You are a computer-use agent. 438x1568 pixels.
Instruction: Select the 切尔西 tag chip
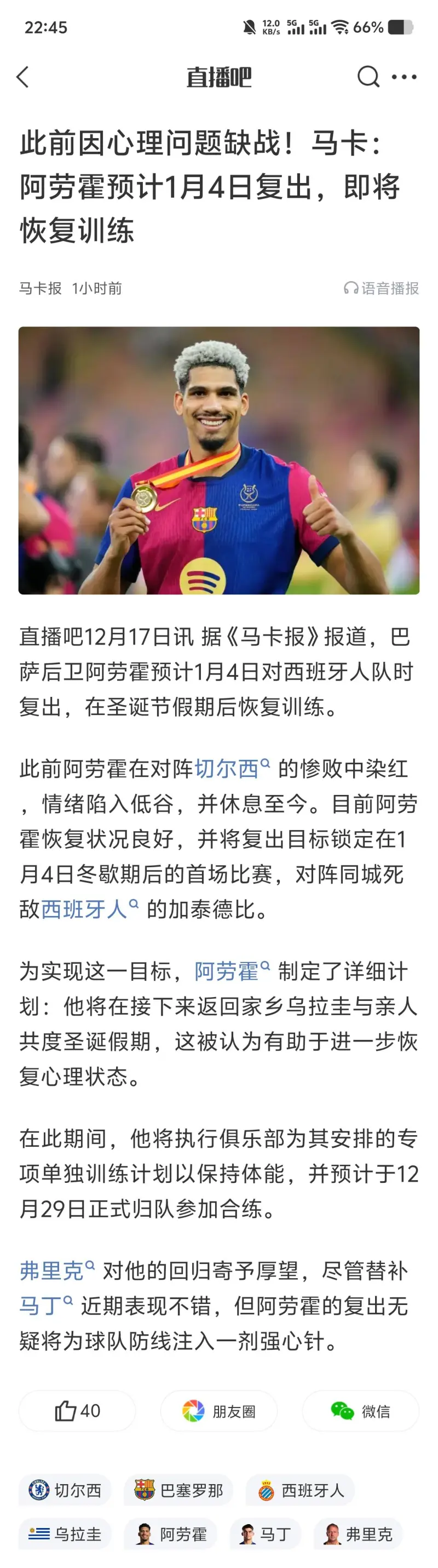(x=65, y=1490)
